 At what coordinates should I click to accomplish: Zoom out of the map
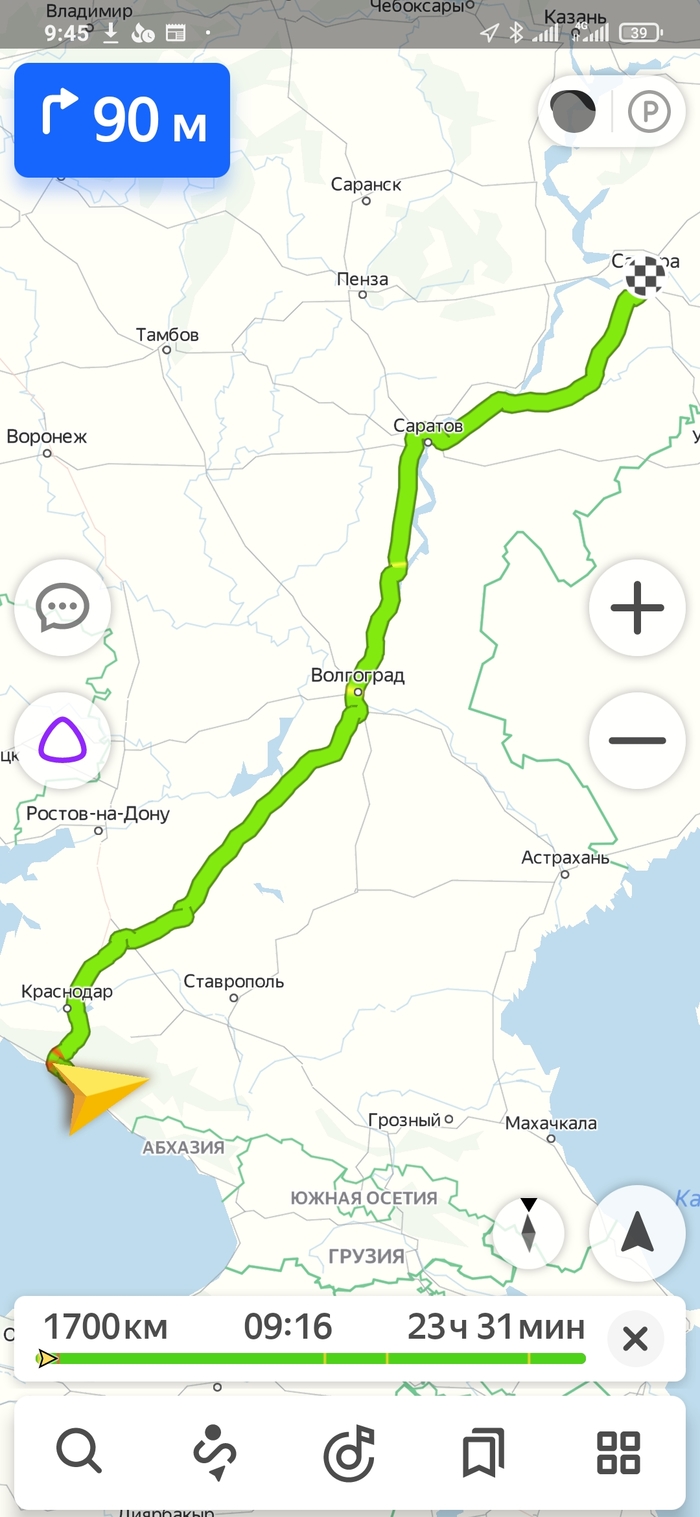point(637,741)
